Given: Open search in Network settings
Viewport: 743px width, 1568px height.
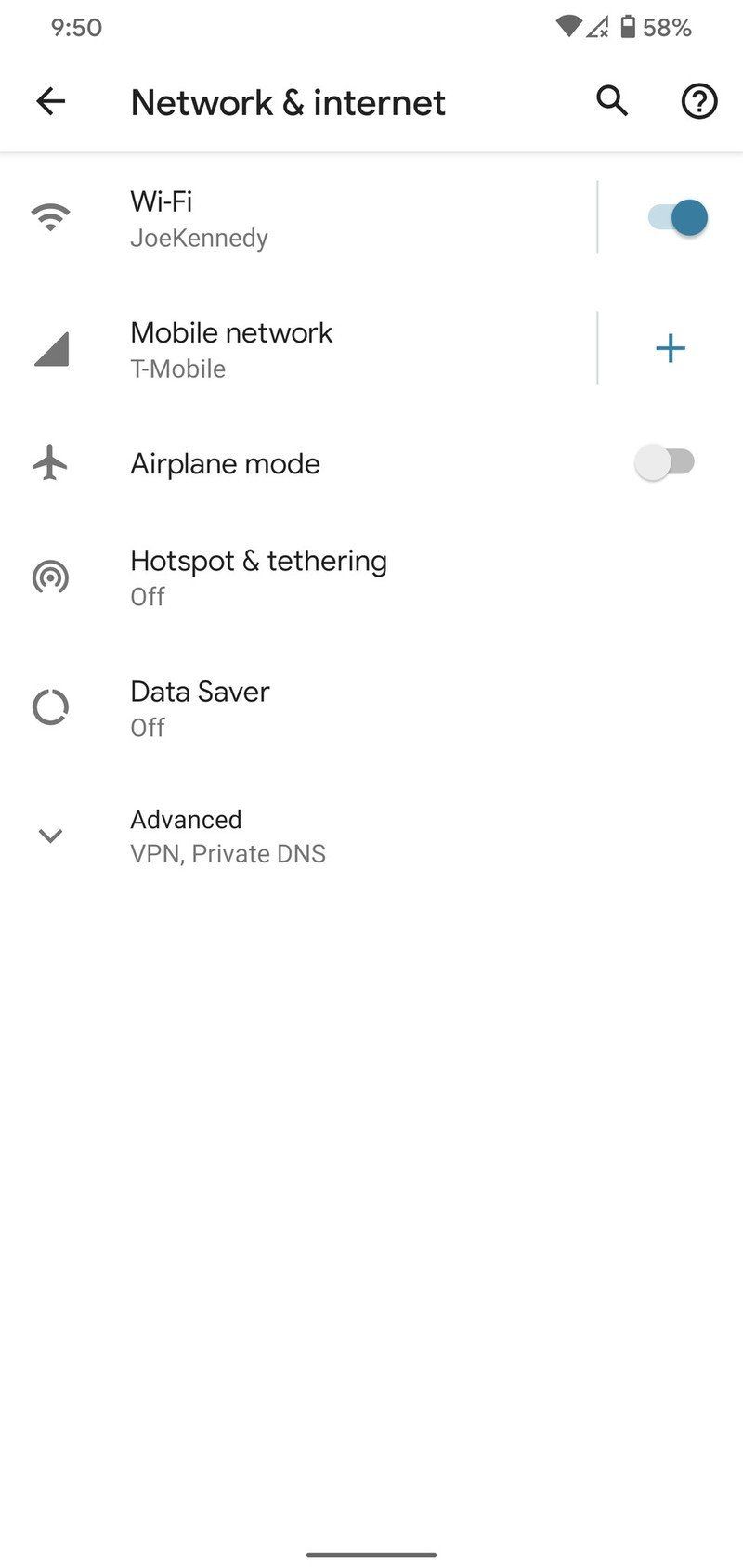Looking at the screenshot, I should pyautogui.click(x=612, y=101).
